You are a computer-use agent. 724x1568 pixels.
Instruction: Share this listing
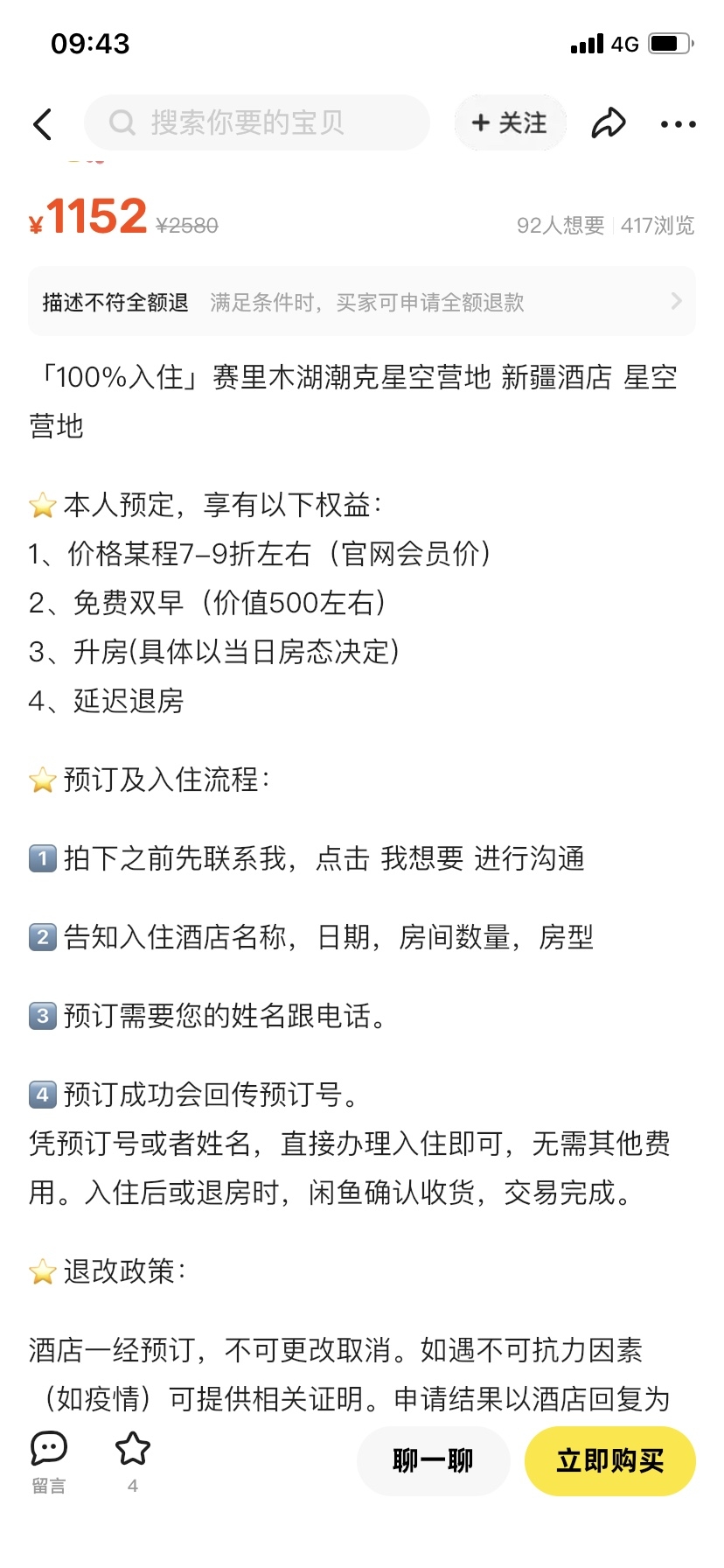point(609,123)
